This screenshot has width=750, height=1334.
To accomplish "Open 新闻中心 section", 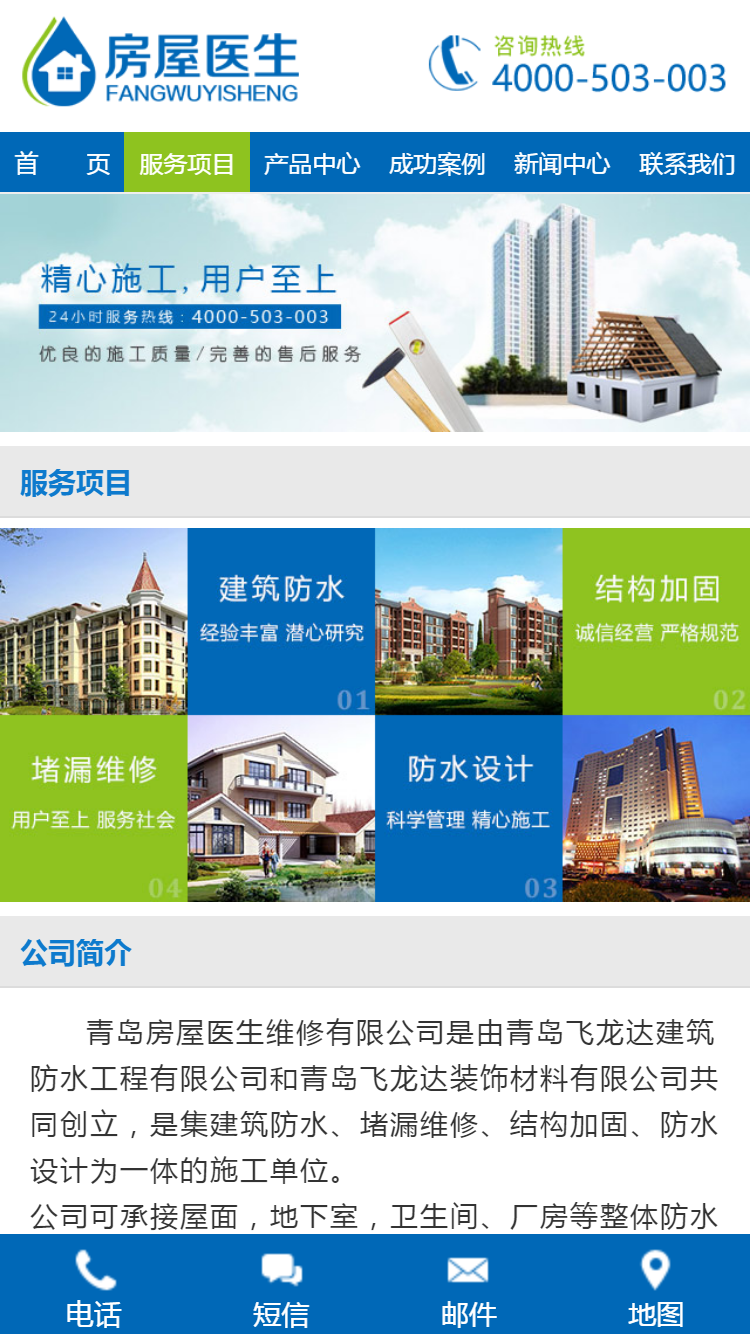I will point(562,163).
